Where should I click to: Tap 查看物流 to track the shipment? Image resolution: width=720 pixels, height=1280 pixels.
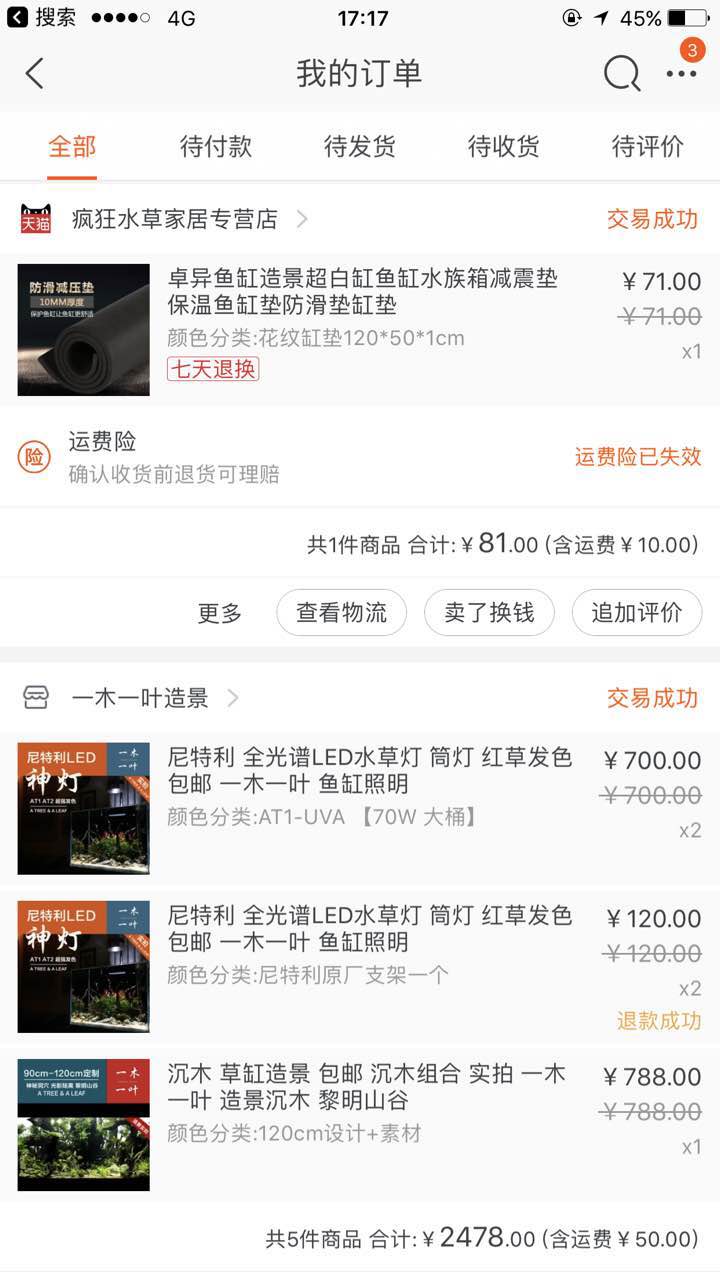pyautogui.click(x=341, y=613)
